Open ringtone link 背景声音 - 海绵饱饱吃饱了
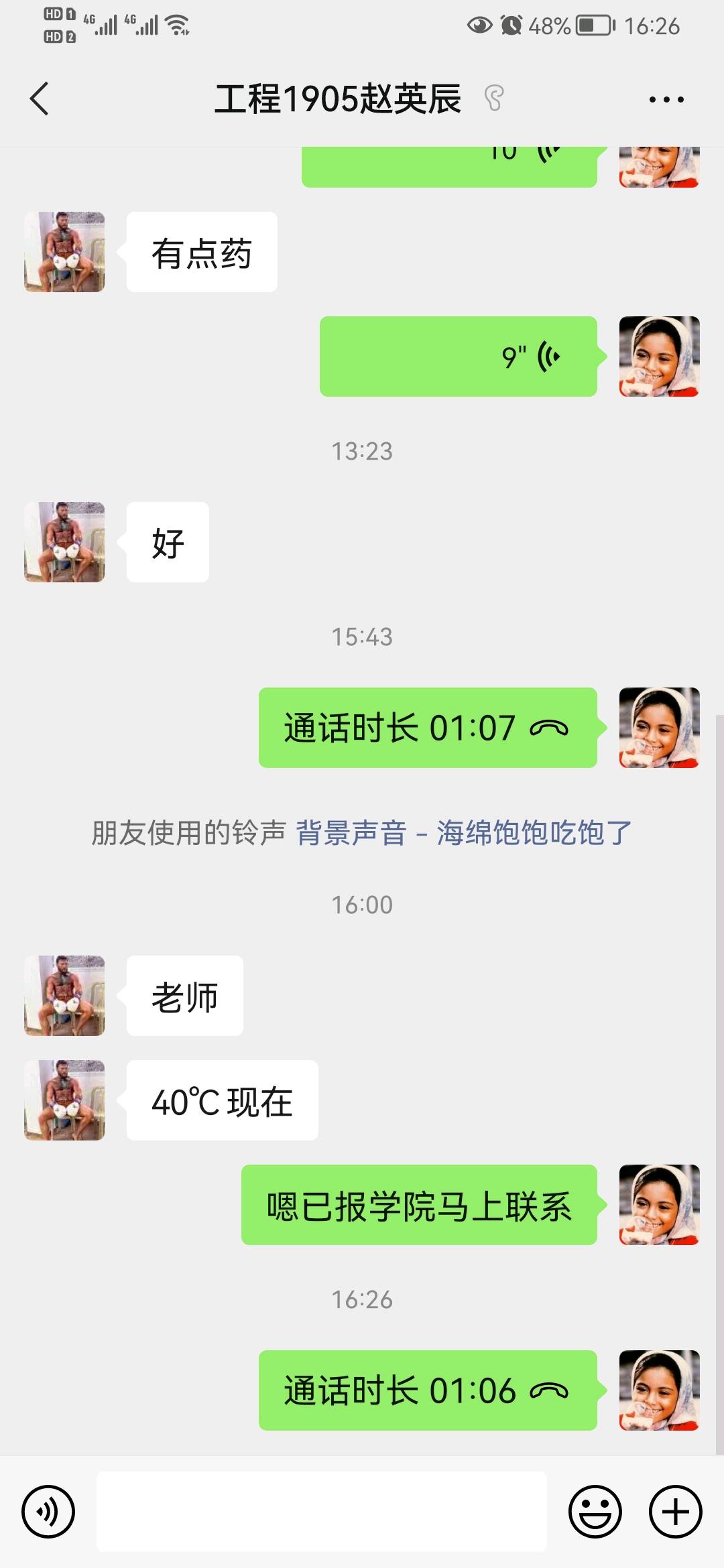The image size is (724, 1568). pos(464,833)
